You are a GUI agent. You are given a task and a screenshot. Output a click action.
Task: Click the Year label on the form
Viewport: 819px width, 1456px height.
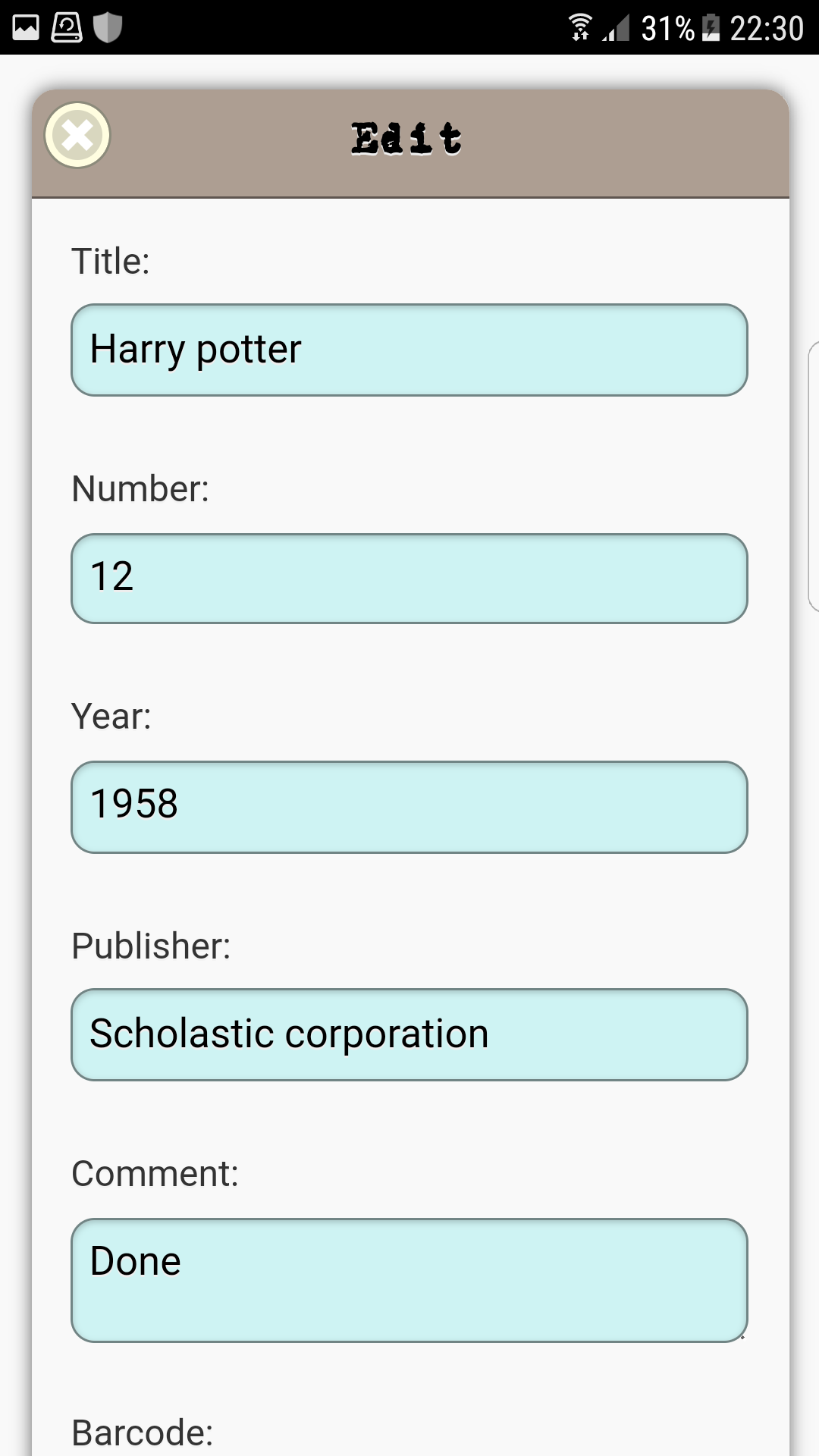pyautogui.click(x=111, y=717)
